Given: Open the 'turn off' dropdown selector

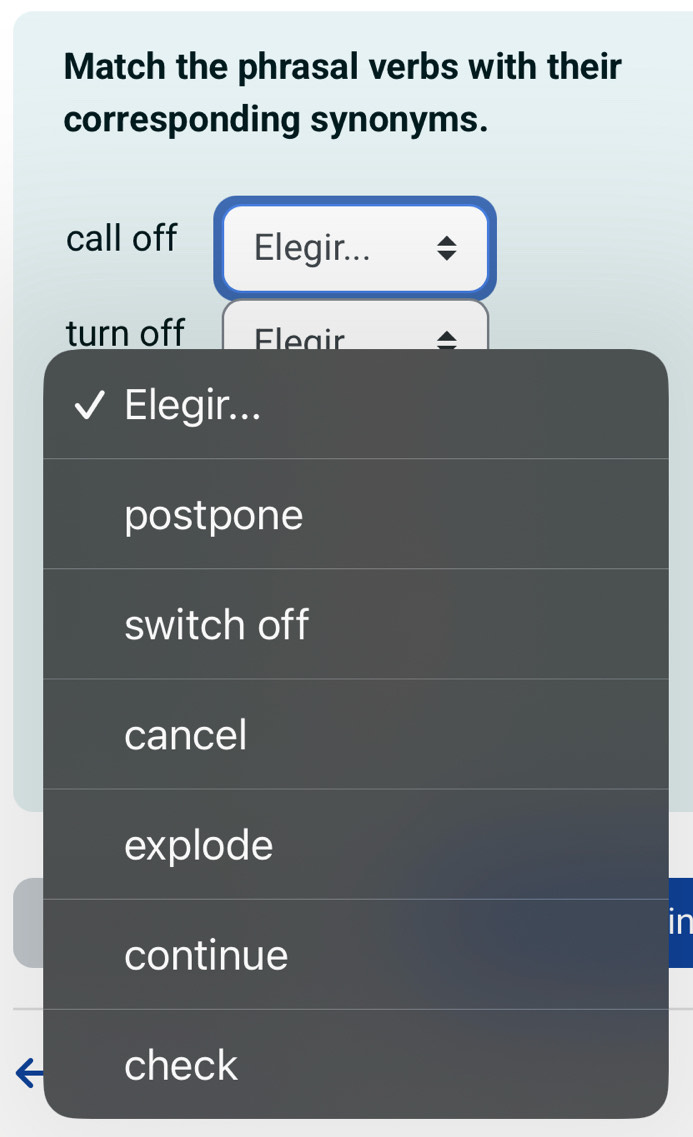Looking at the screenshot, I should [x=354, y=330].
